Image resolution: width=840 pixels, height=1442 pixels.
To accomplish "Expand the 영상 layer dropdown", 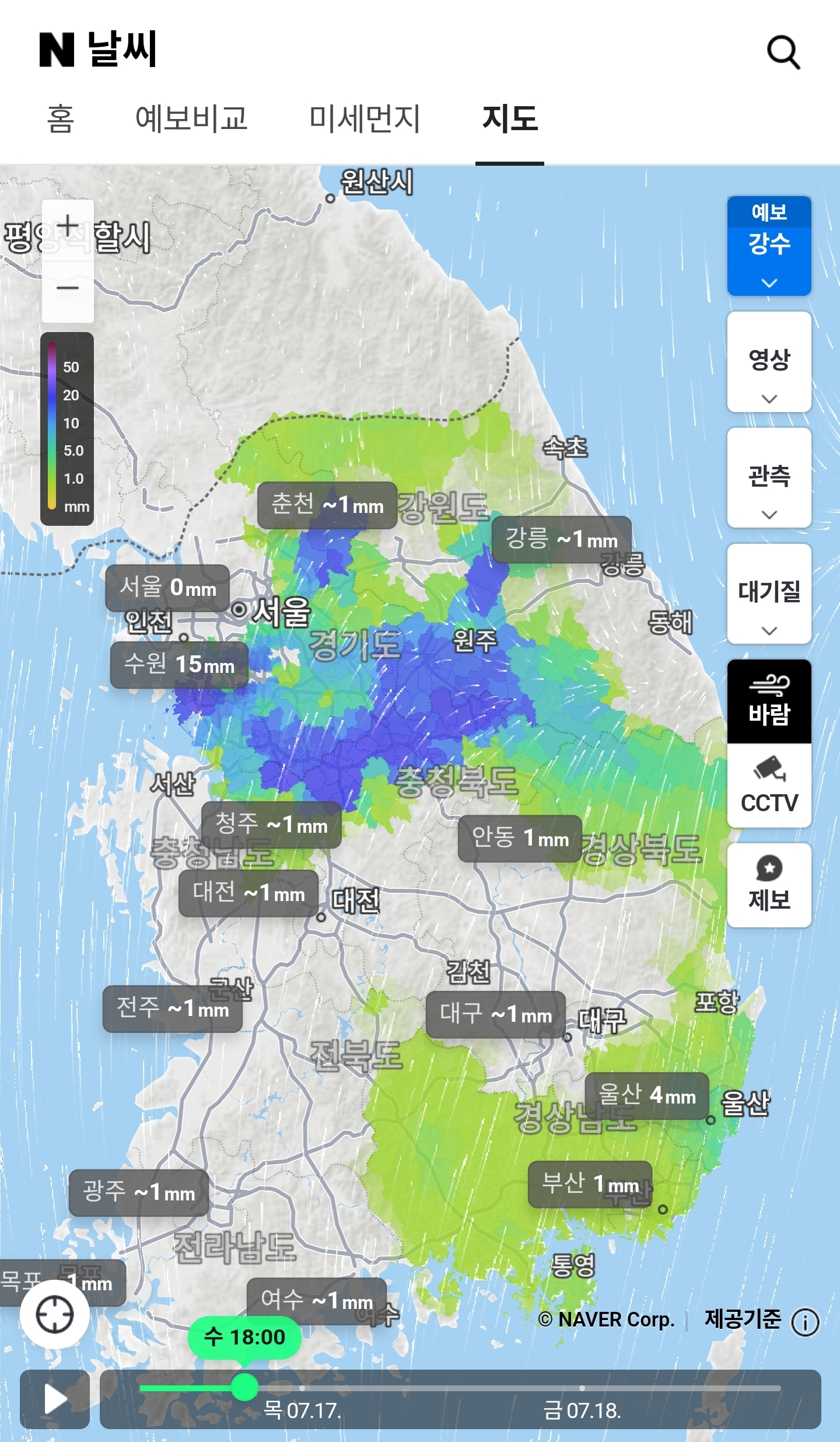I will [769, 362].
